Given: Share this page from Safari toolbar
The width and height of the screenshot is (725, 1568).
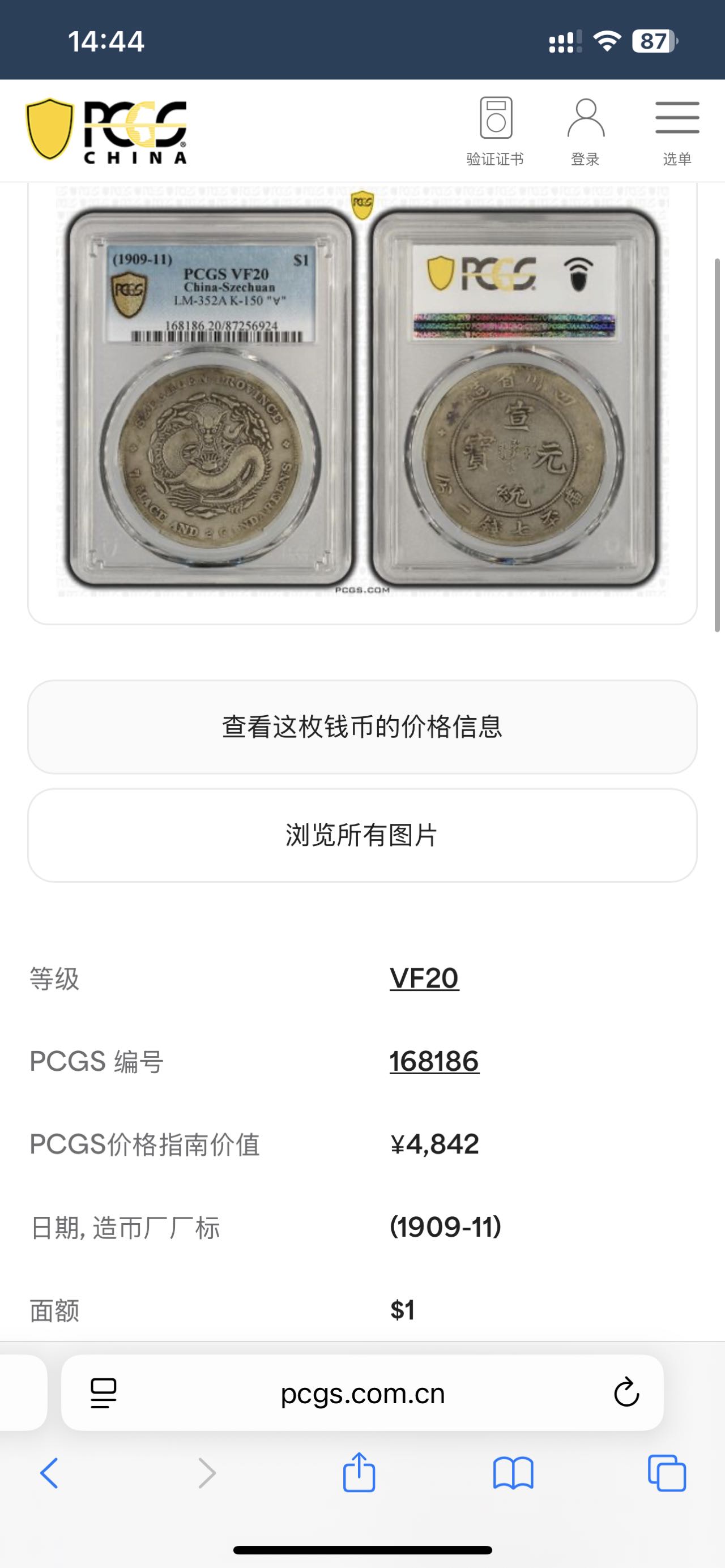Looking at the screenshot, I should coord(359,1473).
